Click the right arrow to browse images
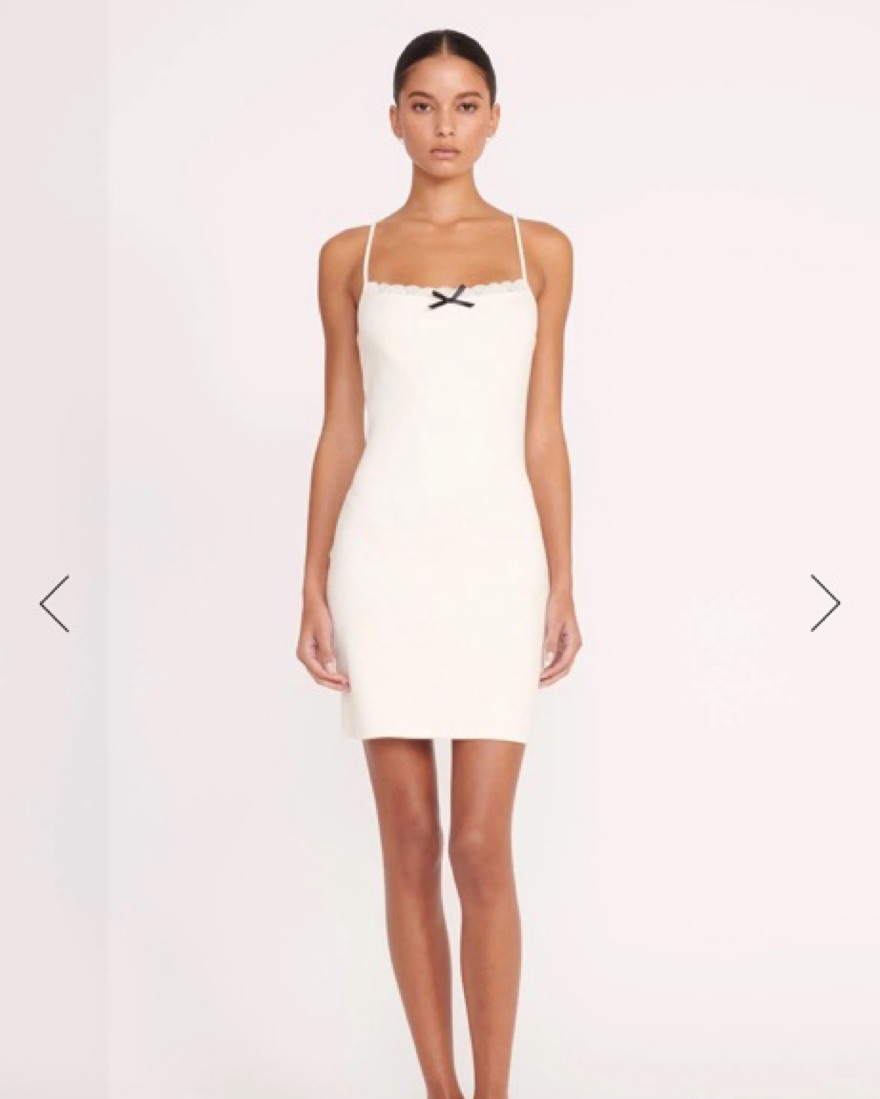The height and width of the screenshot is (1099, 880). coord(826,601)
